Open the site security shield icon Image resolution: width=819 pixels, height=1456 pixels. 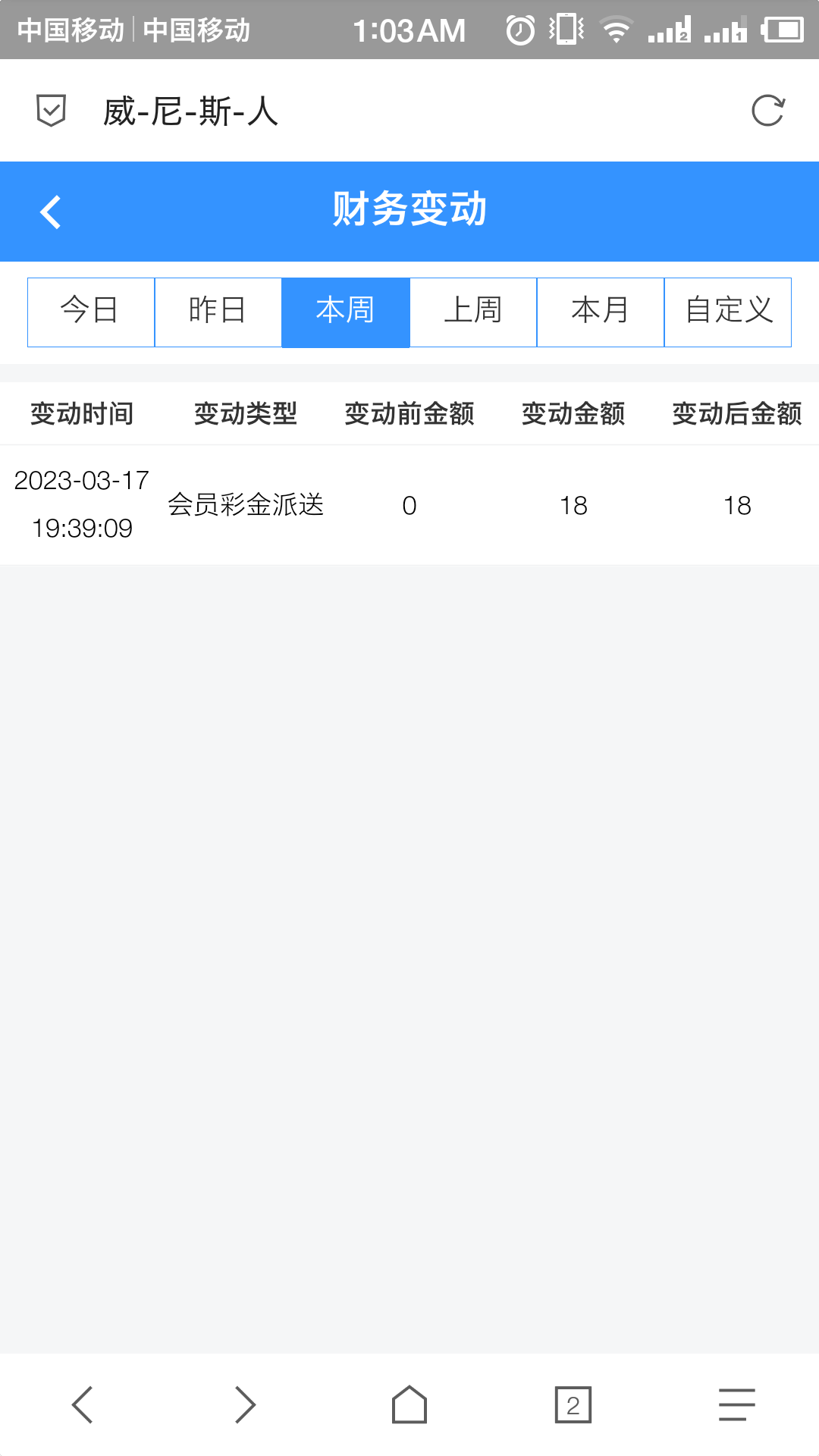click(52, 111)
